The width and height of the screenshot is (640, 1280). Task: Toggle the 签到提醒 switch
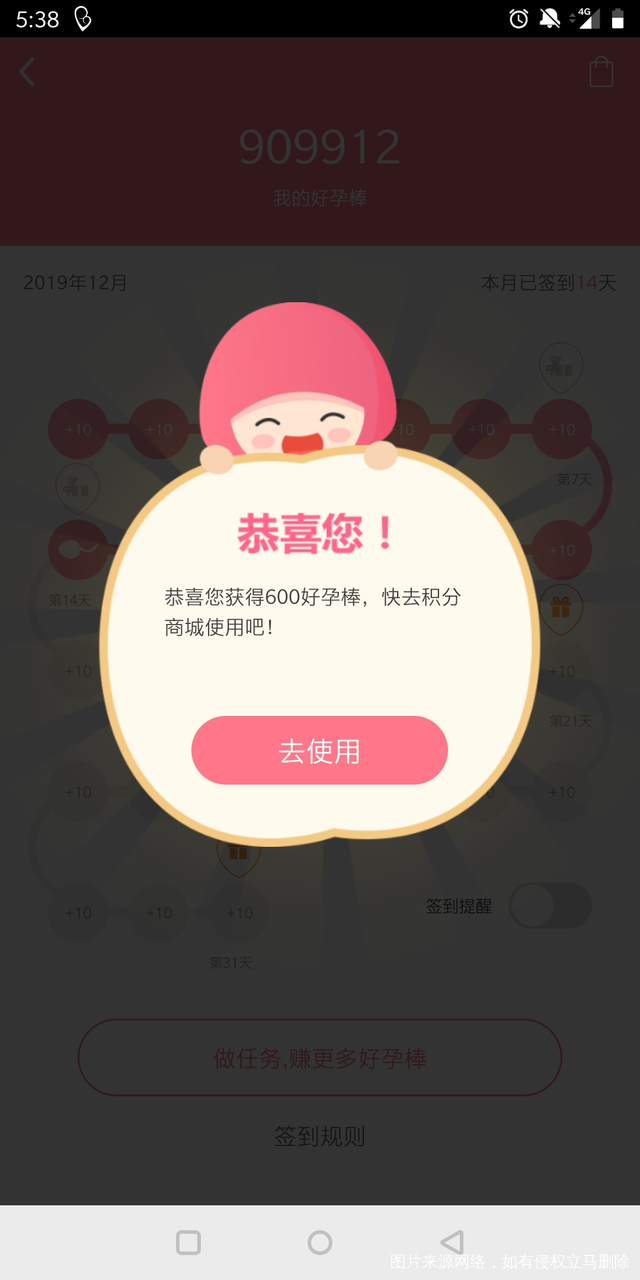[x=550, y=906]
